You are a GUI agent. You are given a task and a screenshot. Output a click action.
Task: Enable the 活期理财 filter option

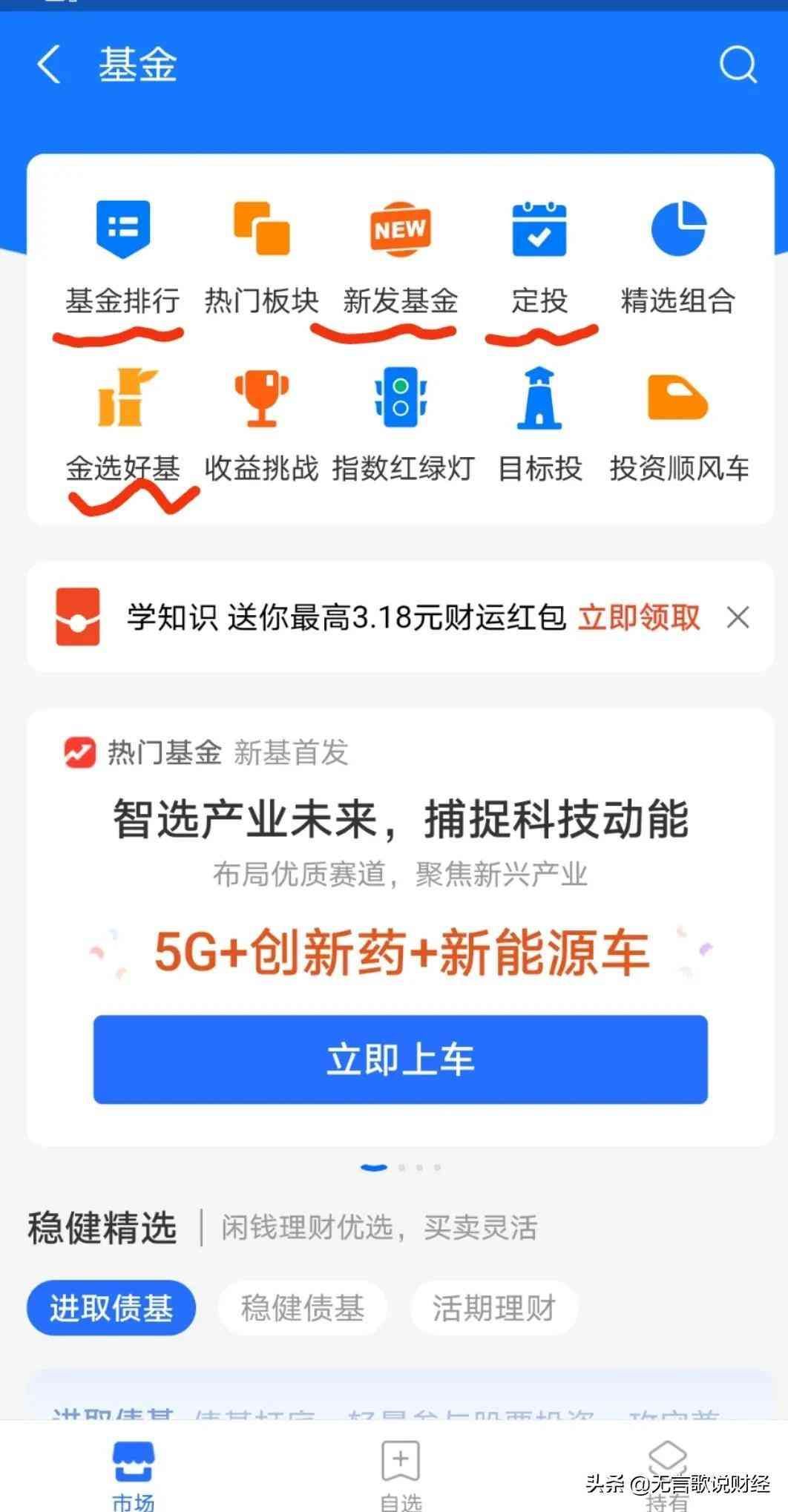point(493,1308)
